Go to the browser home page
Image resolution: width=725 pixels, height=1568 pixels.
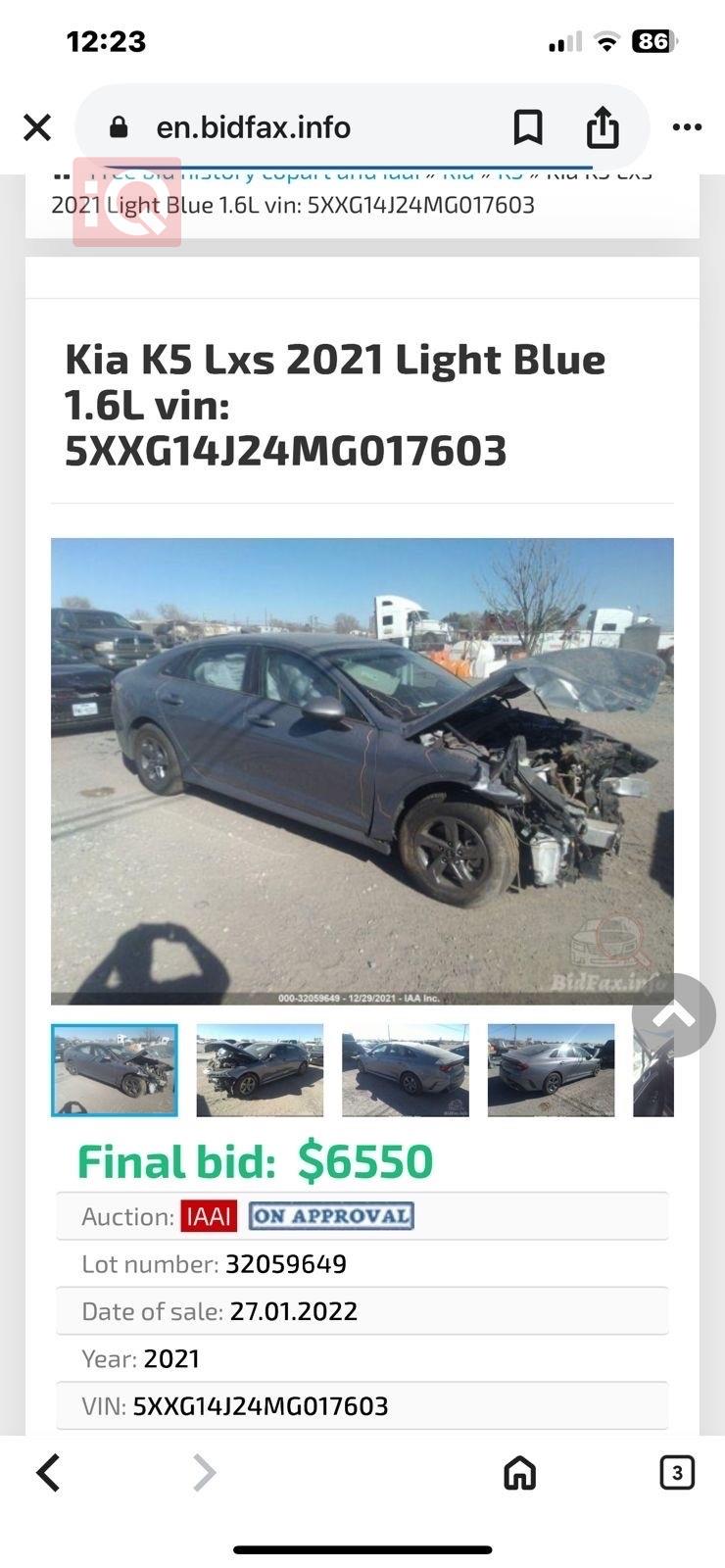pyautogui.click(x=519, y=1472)
